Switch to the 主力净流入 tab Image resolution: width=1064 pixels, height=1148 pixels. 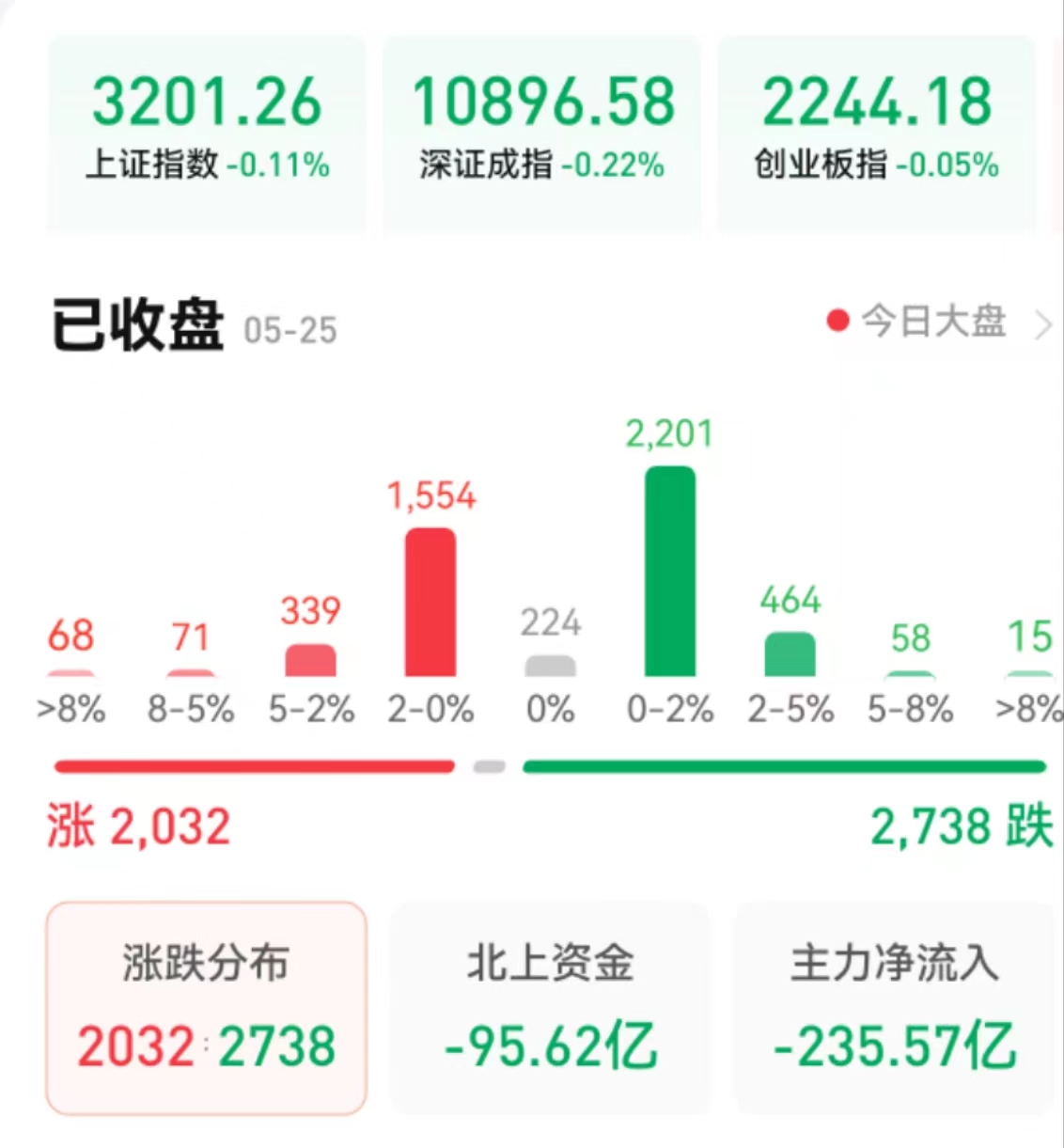[x=894, y=1006]
